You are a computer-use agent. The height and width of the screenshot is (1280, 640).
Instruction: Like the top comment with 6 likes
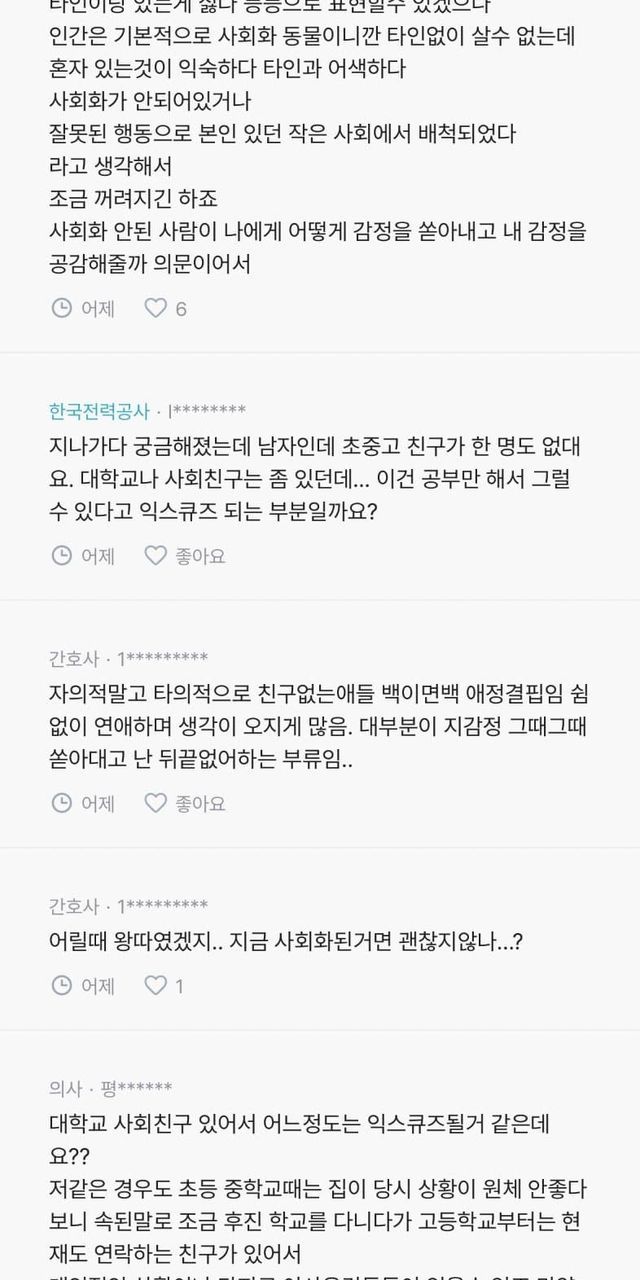(x=165, y=308)
